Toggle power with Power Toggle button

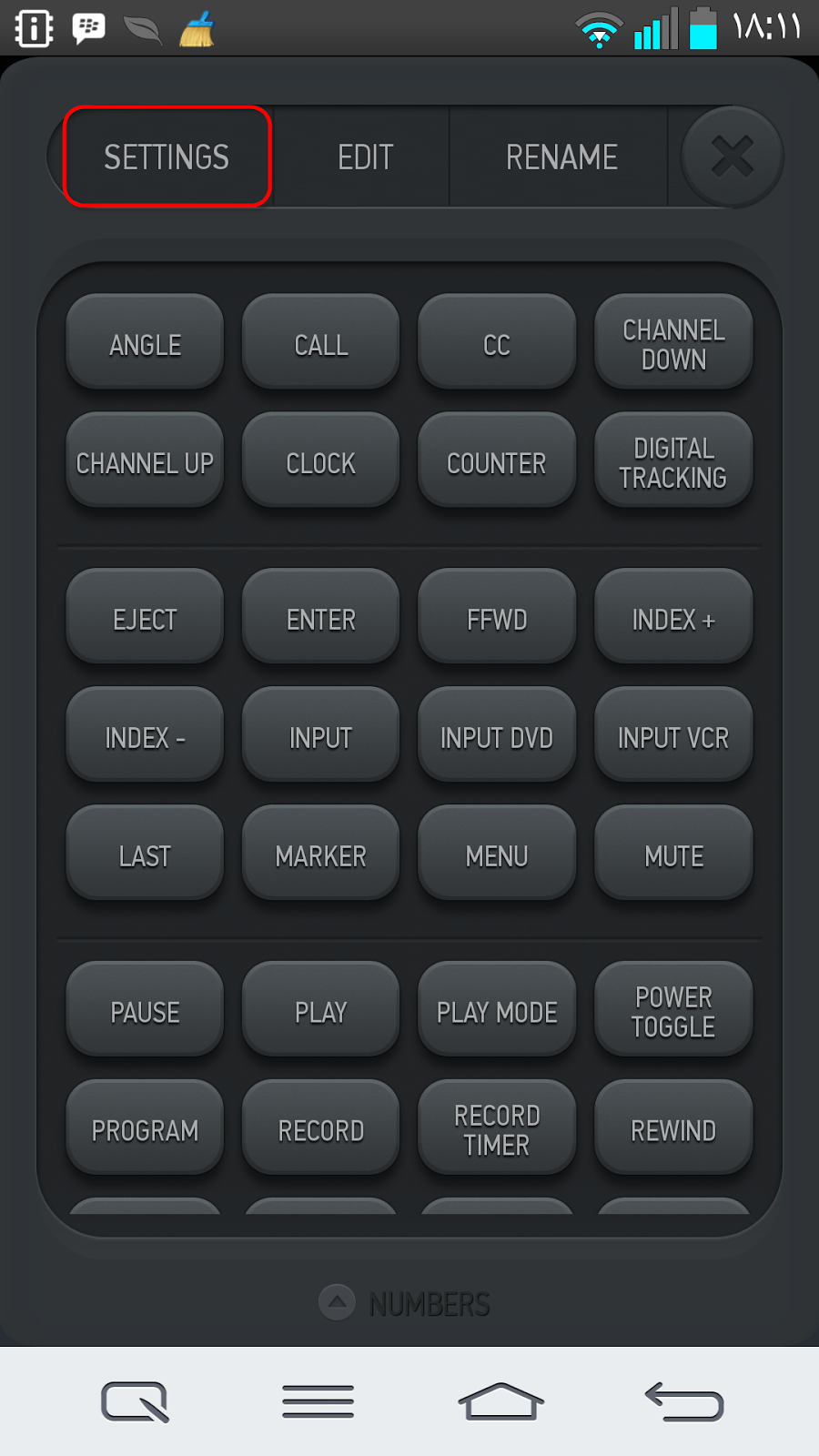pyautogui.click(x=673, y=1011)
